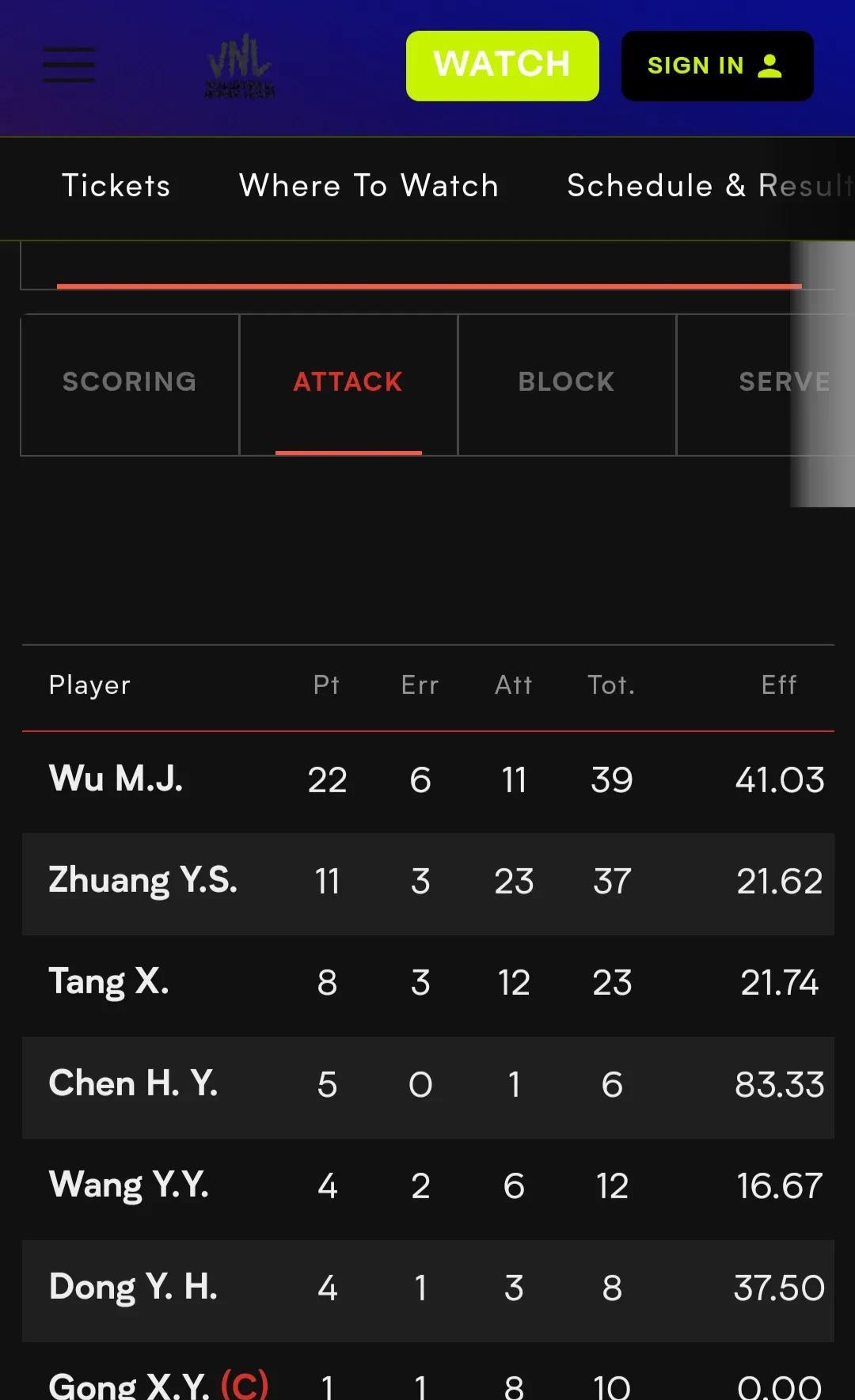Open the Tickets page
This screenshot has height=1400, width=855.
pyautogui.click(x=116, y=186)
